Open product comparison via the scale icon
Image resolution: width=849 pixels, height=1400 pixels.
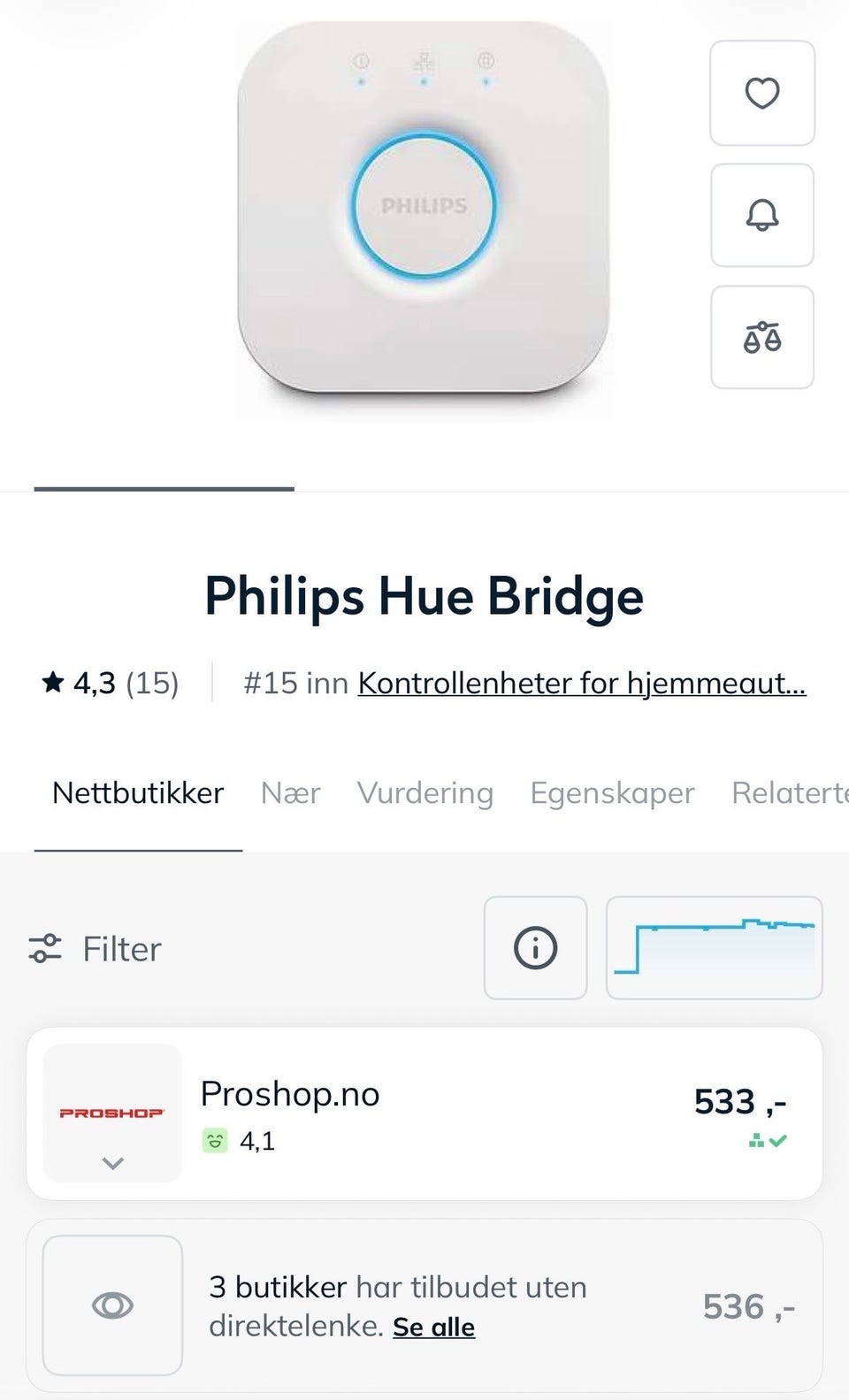coord(761,337)
